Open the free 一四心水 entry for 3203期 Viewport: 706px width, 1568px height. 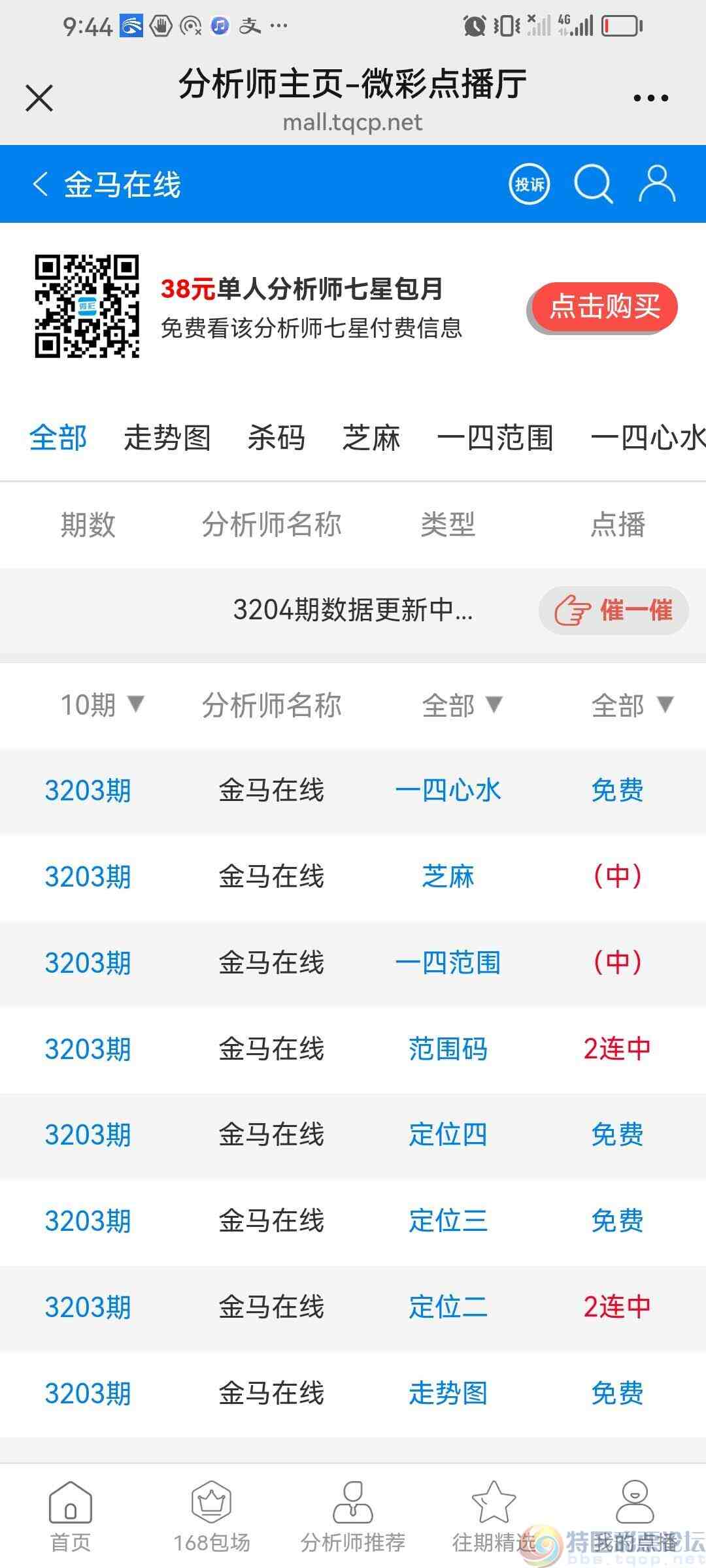pos(448,791)
